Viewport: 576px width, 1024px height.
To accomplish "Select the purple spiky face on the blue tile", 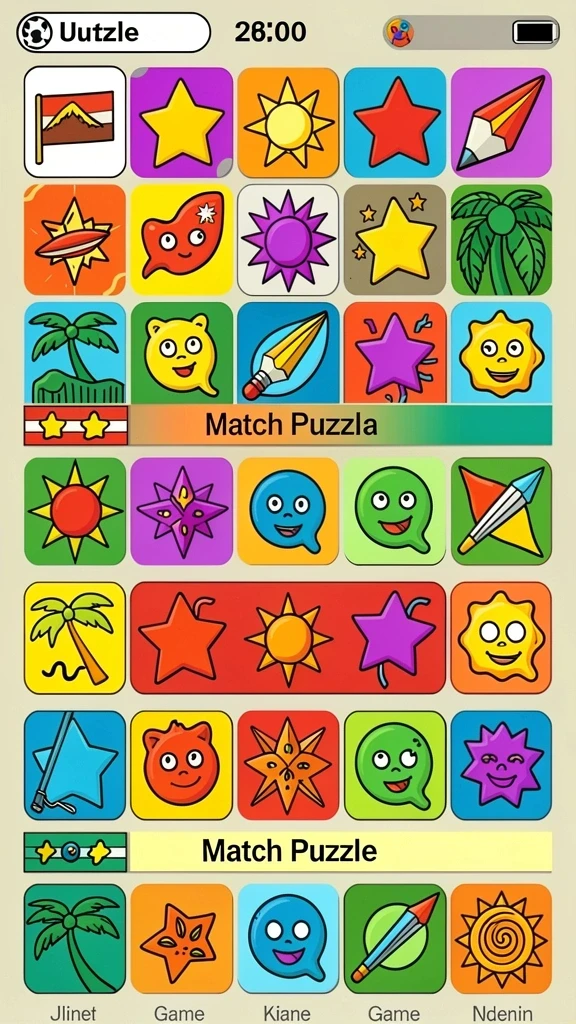I will point(502,765).
